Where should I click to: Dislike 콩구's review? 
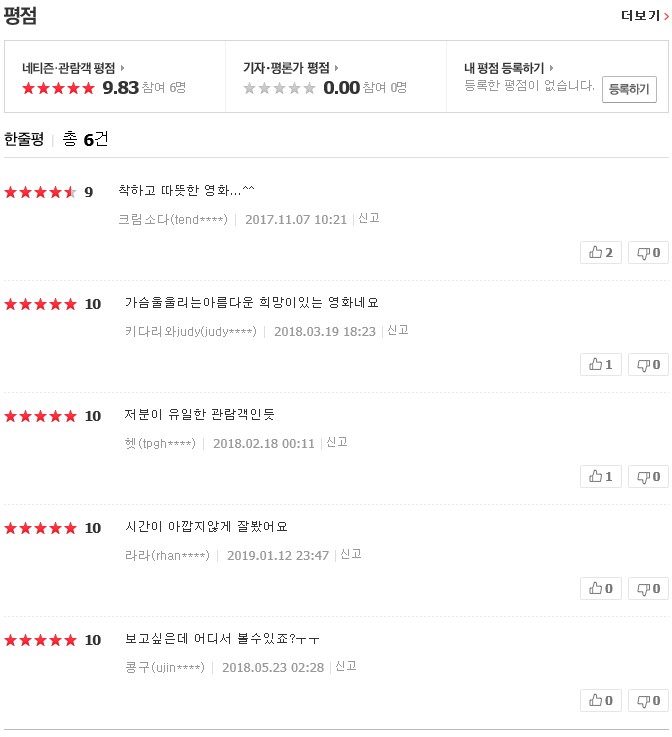pos(649,701)
